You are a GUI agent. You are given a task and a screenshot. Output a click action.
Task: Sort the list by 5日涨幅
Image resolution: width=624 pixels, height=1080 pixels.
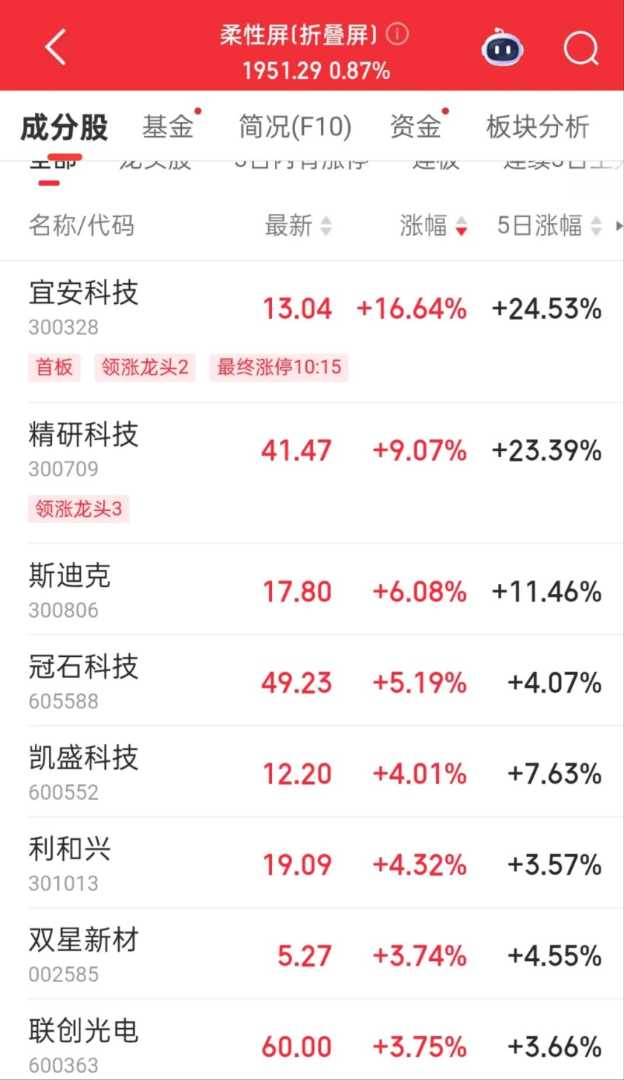pyautogui.click(x=549, y=226)
